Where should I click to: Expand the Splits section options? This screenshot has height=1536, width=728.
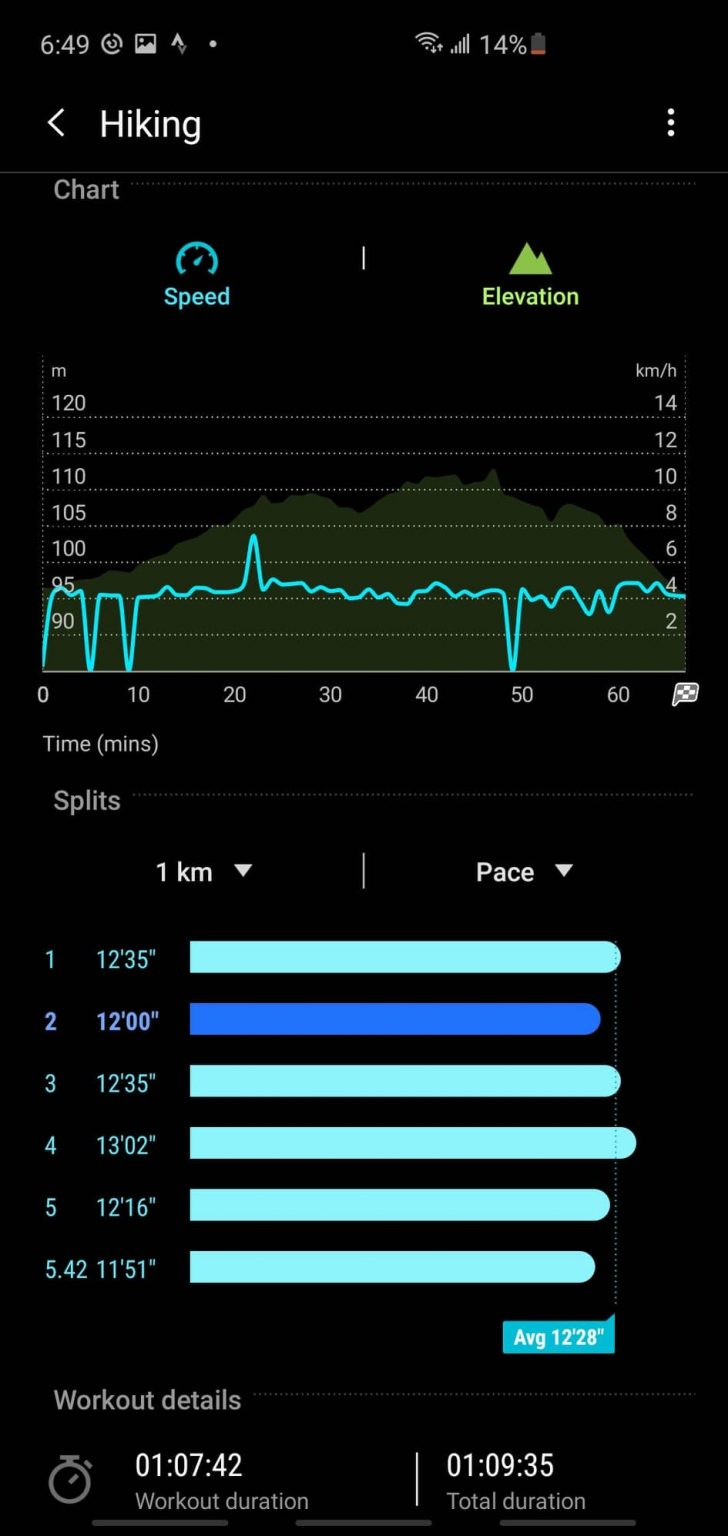click(x=85, y=800)
